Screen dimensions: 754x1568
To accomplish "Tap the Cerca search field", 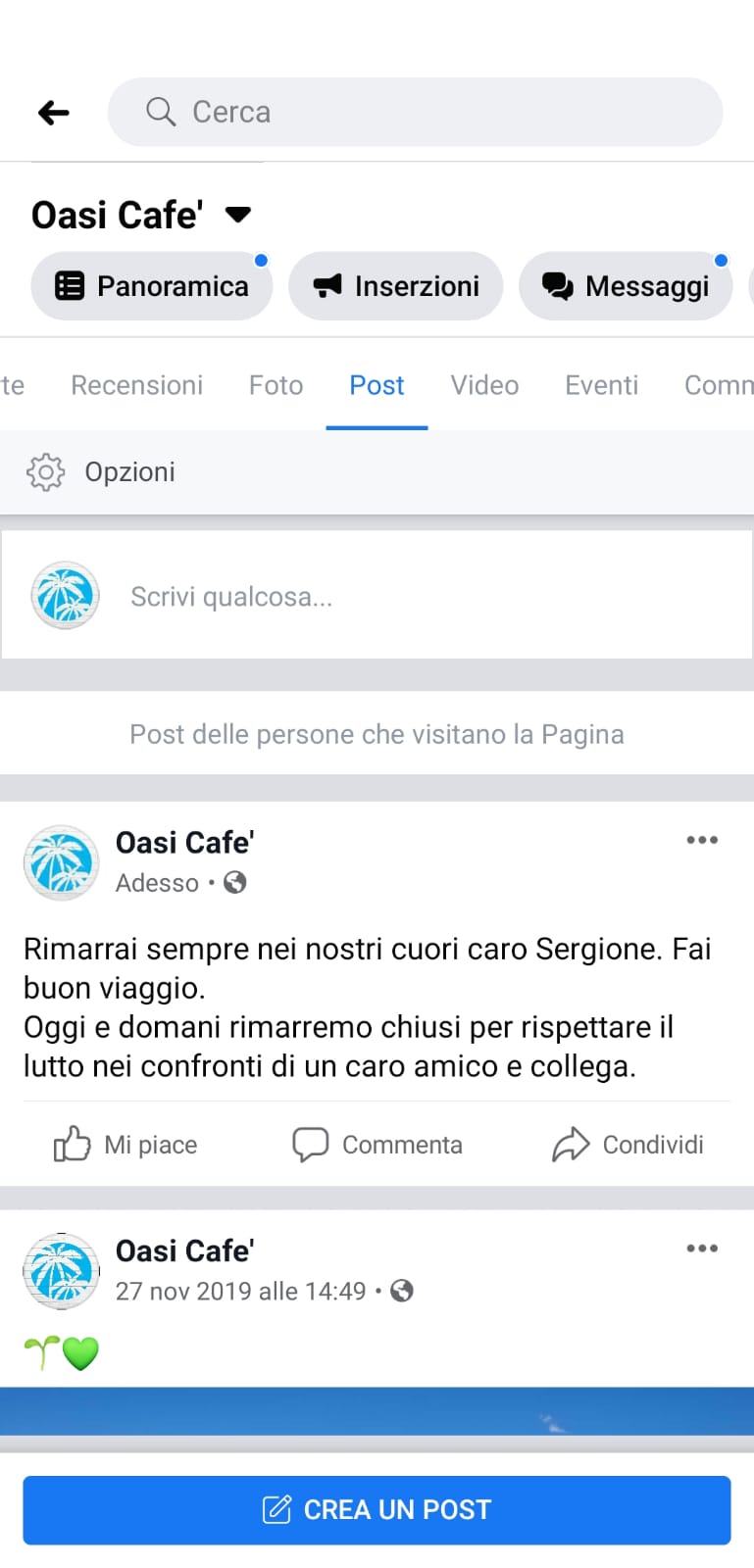I will (415, 113).
